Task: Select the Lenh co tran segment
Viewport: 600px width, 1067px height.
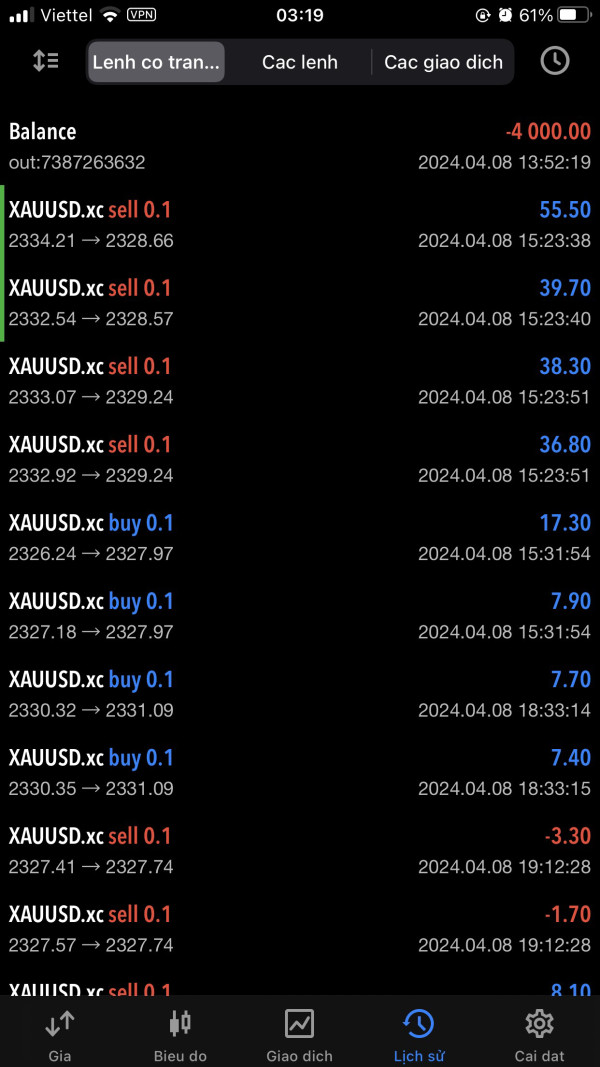Action: [155, 62]
